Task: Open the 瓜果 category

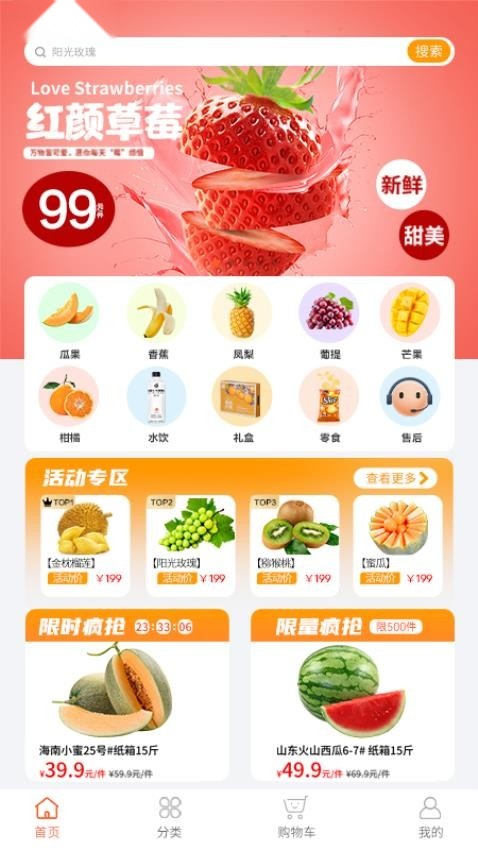Action: 69,321
